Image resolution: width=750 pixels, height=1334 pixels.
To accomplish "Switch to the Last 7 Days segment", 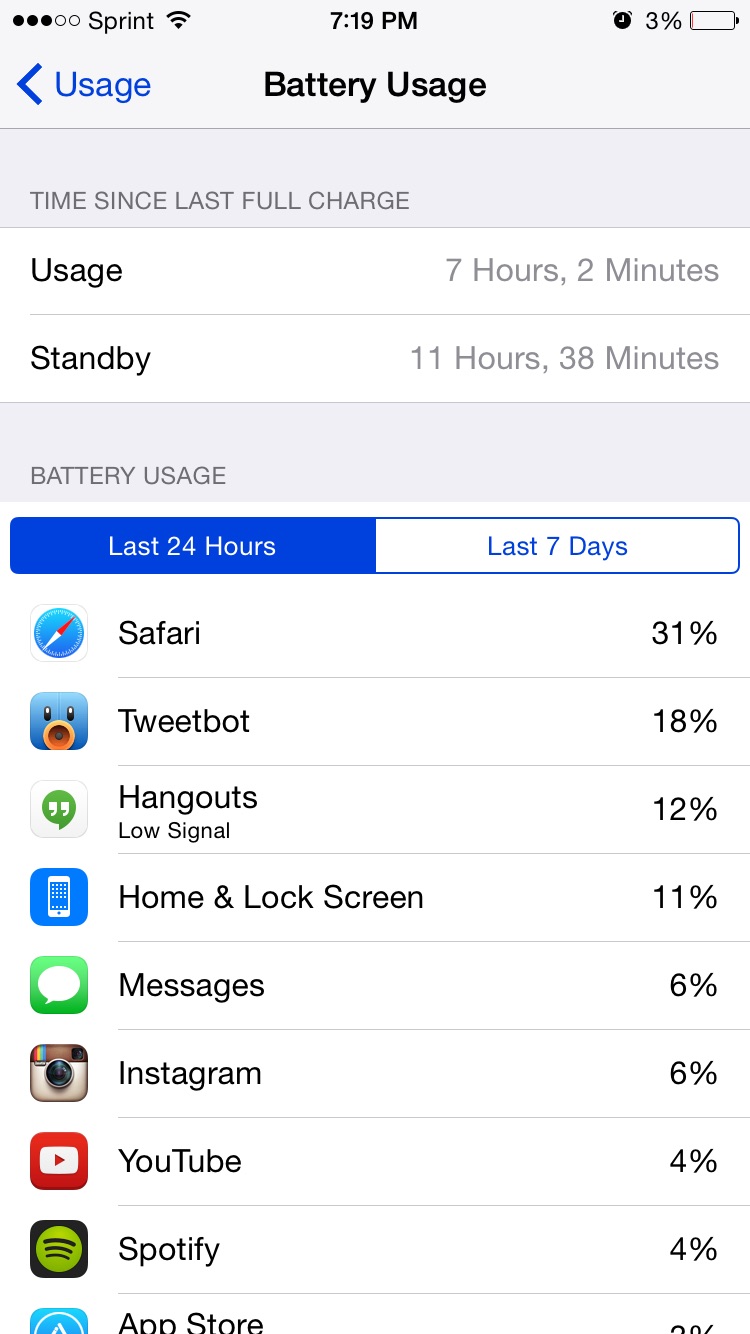I will (x=557, y=546).
